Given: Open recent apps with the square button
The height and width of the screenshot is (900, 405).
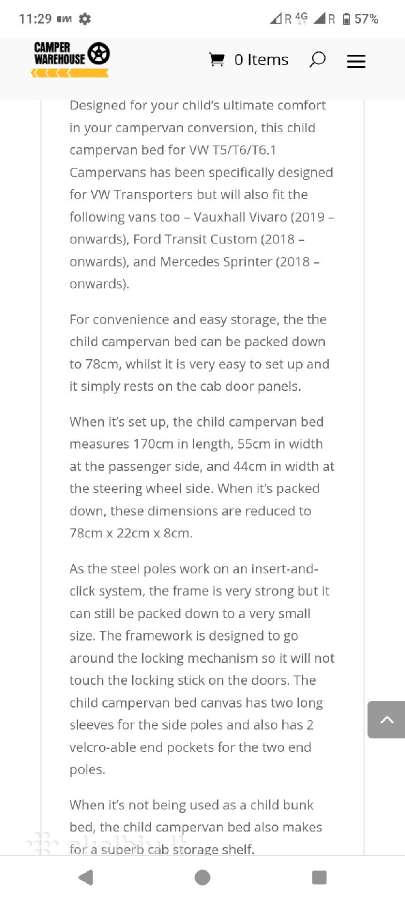Looking at the screenshot, I should point(319,877).
